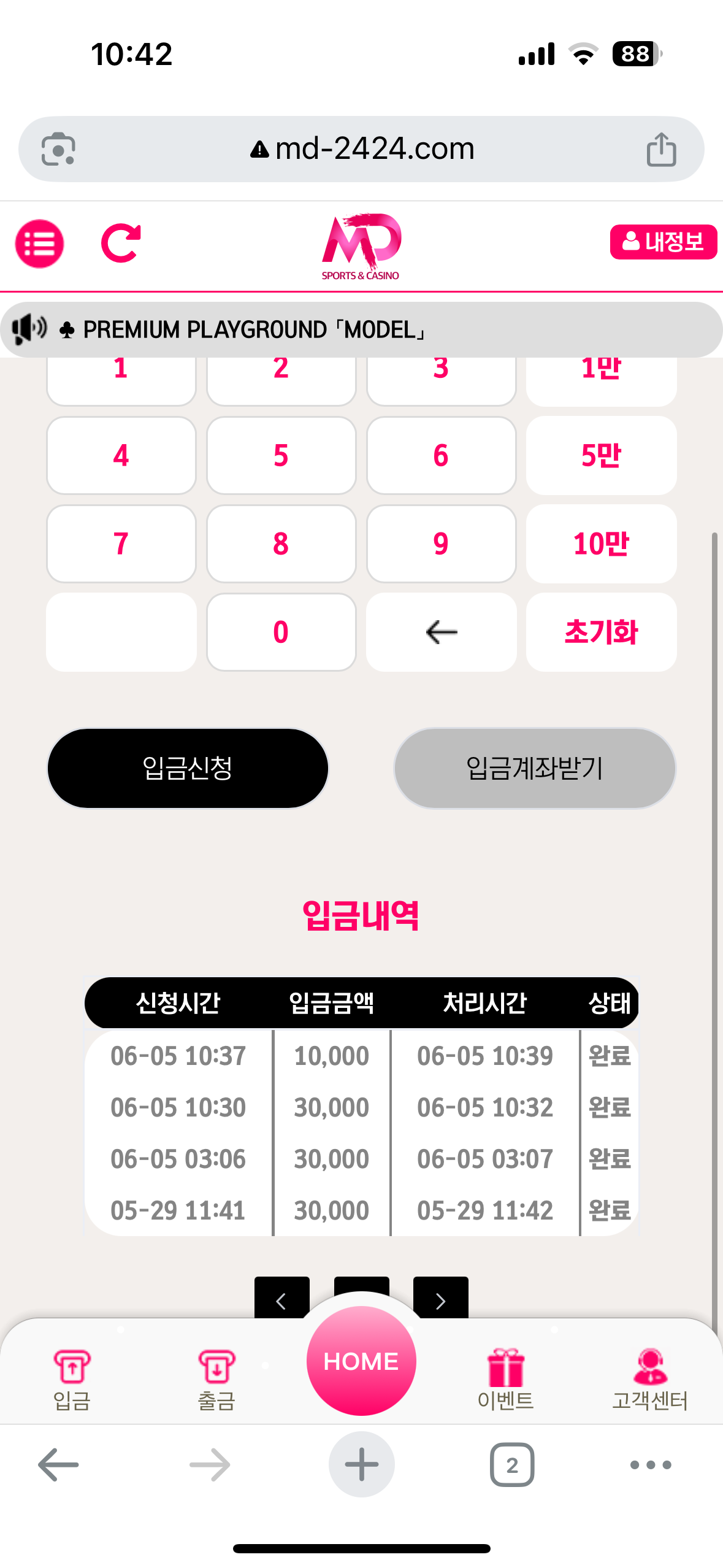Tap keypad number 8
This screenshot has width=723, height=1568.
(x=281, y=544)
